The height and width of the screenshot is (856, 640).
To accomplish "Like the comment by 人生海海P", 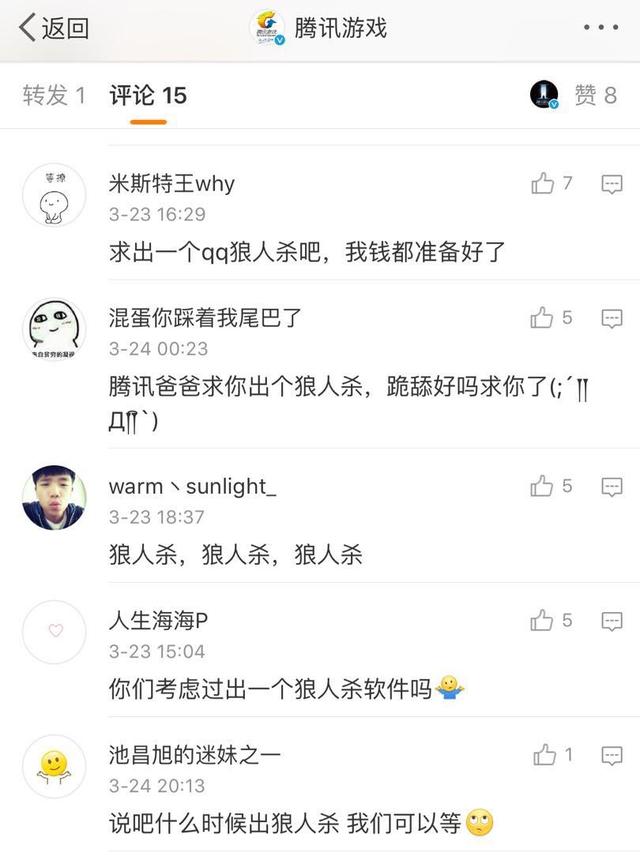I will (x=543, y=621).
